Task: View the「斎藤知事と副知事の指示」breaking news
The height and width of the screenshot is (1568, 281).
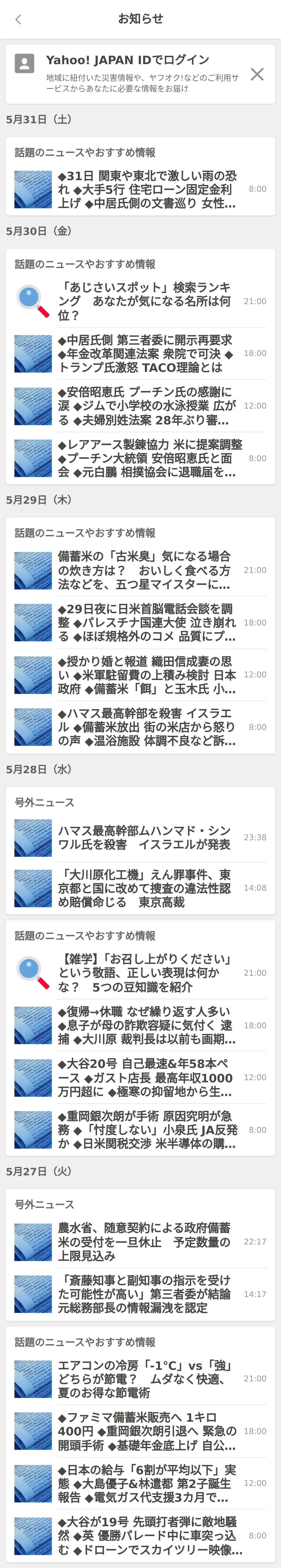Action: click(146, 1294)
